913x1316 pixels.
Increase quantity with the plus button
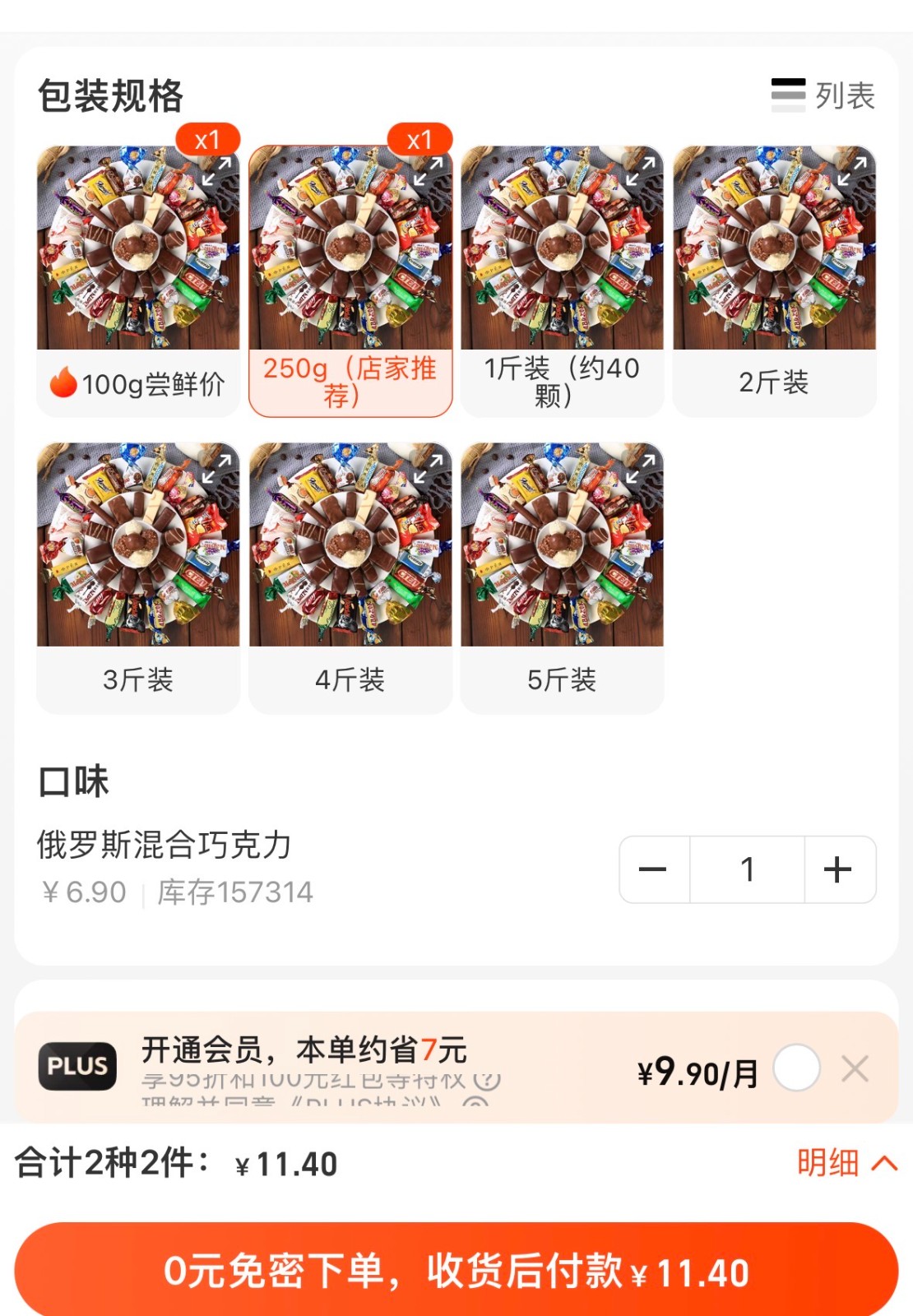(x=837, y=869)
